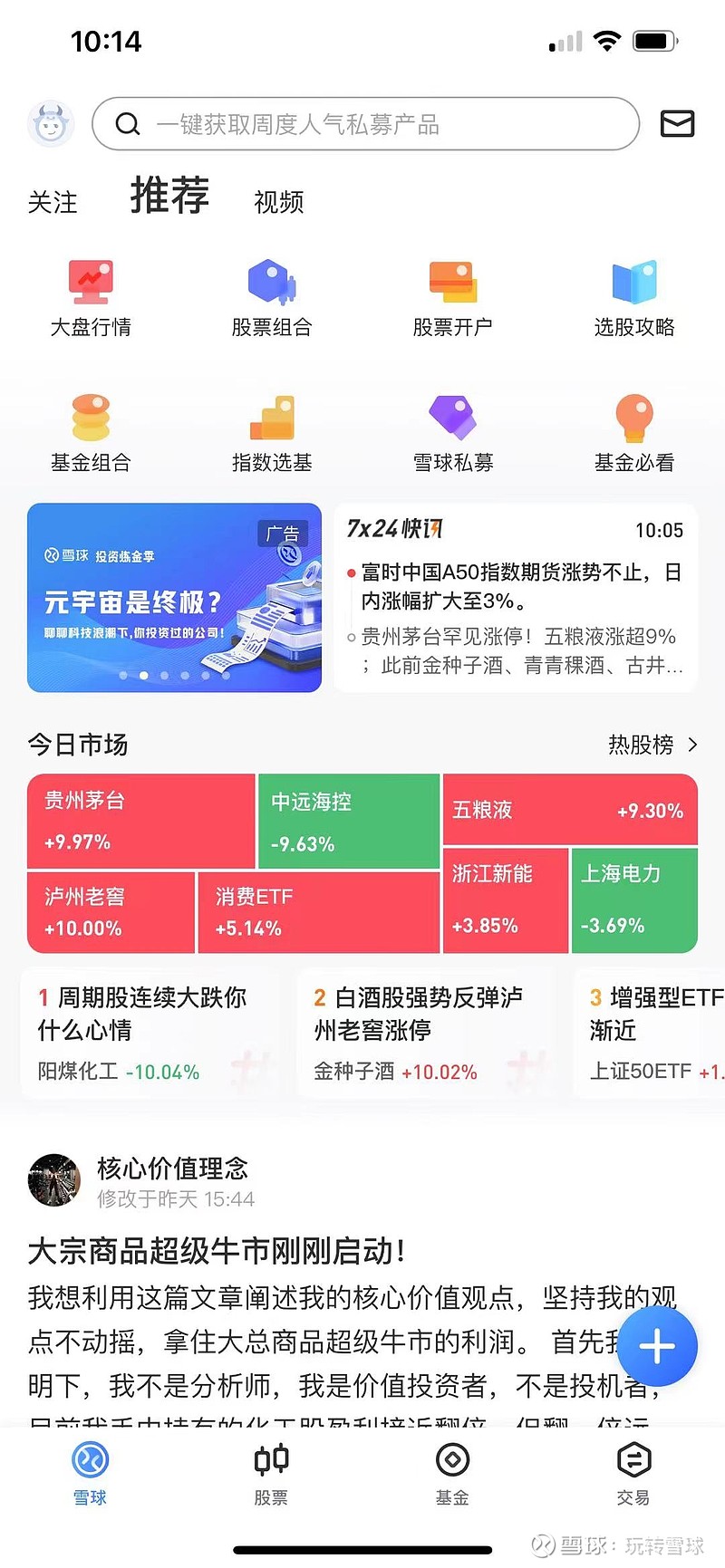Tap the floating blue plus button
This screenshot has width=725, height=1568.
click(x=657, y=1347)
